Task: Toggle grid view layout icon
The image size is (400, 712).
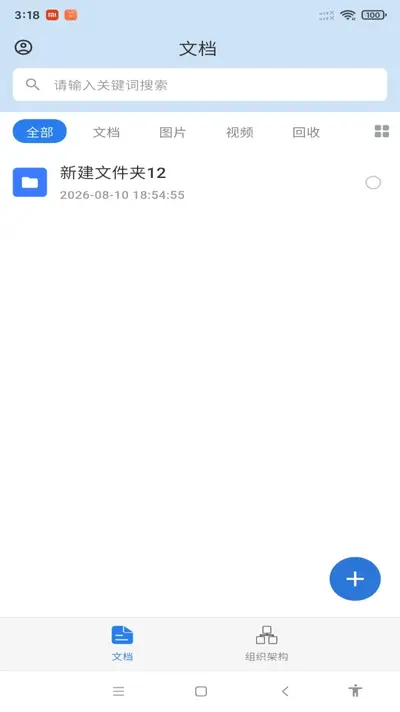Action: click(x=382, y=131)
